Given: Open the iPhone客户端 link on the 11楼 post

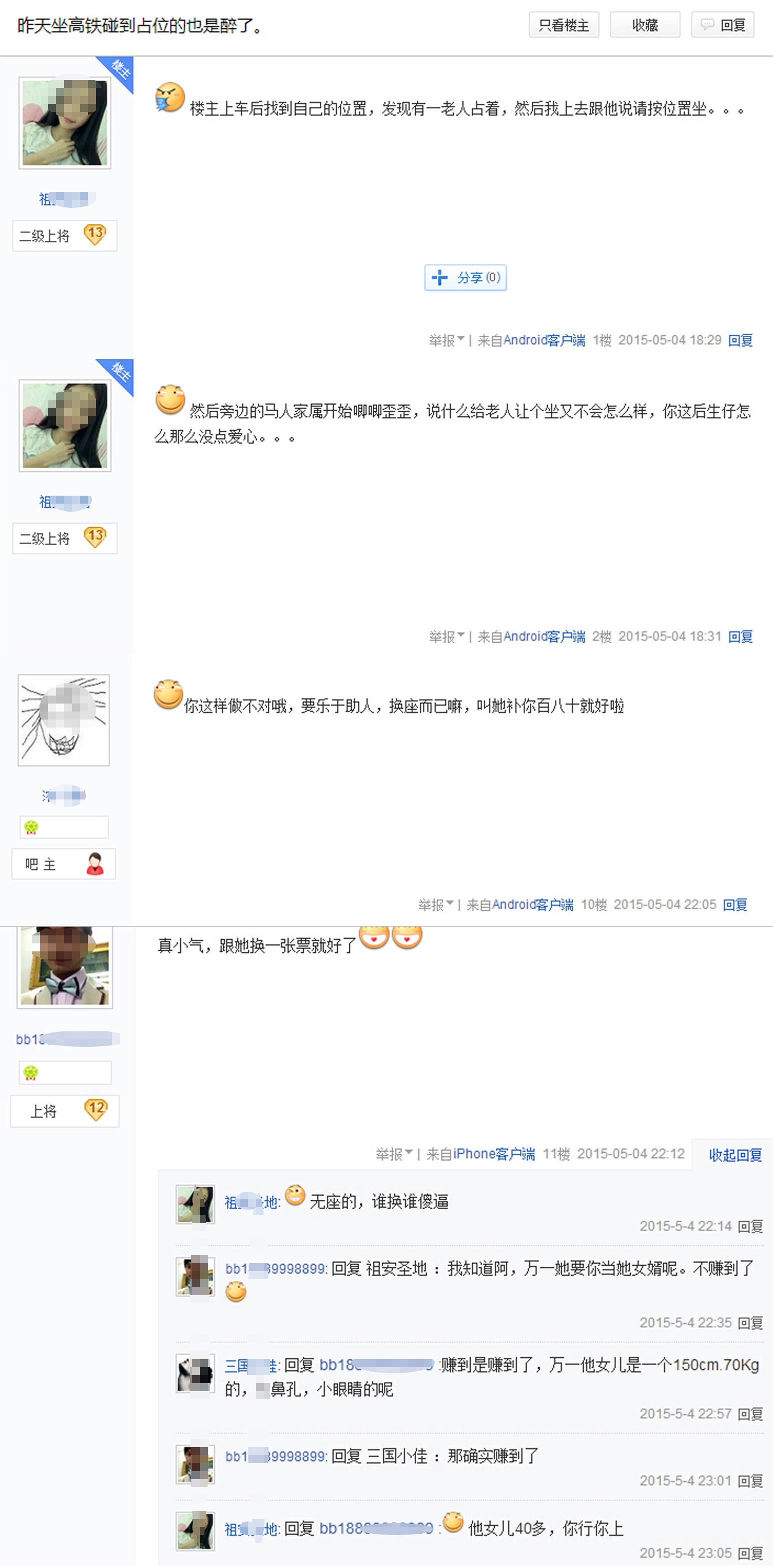Looking at the screenshot, I should [494, 1153].
